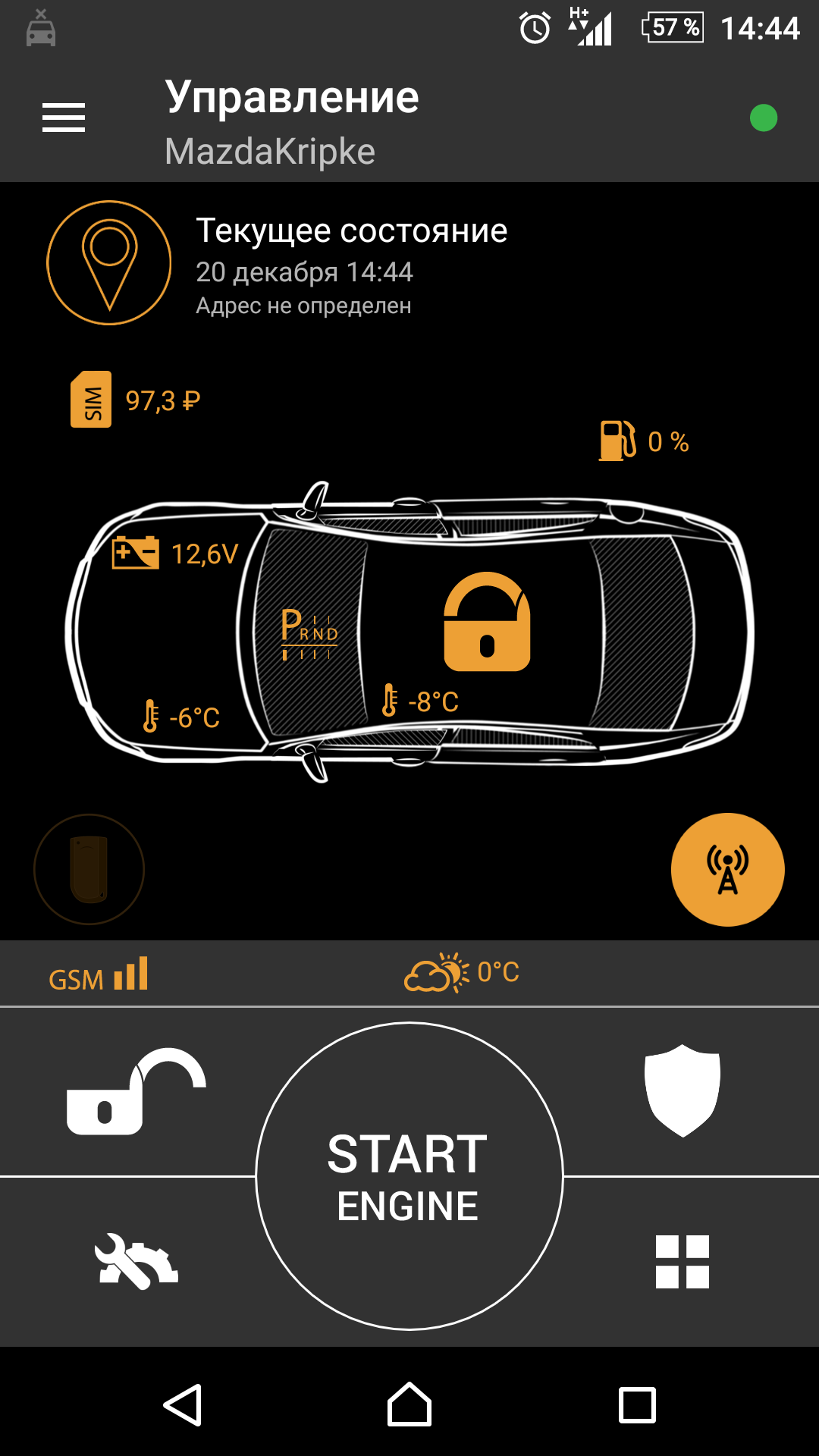
Task: Tap the orange antenna signal button
Action: (x=727, y=870)
